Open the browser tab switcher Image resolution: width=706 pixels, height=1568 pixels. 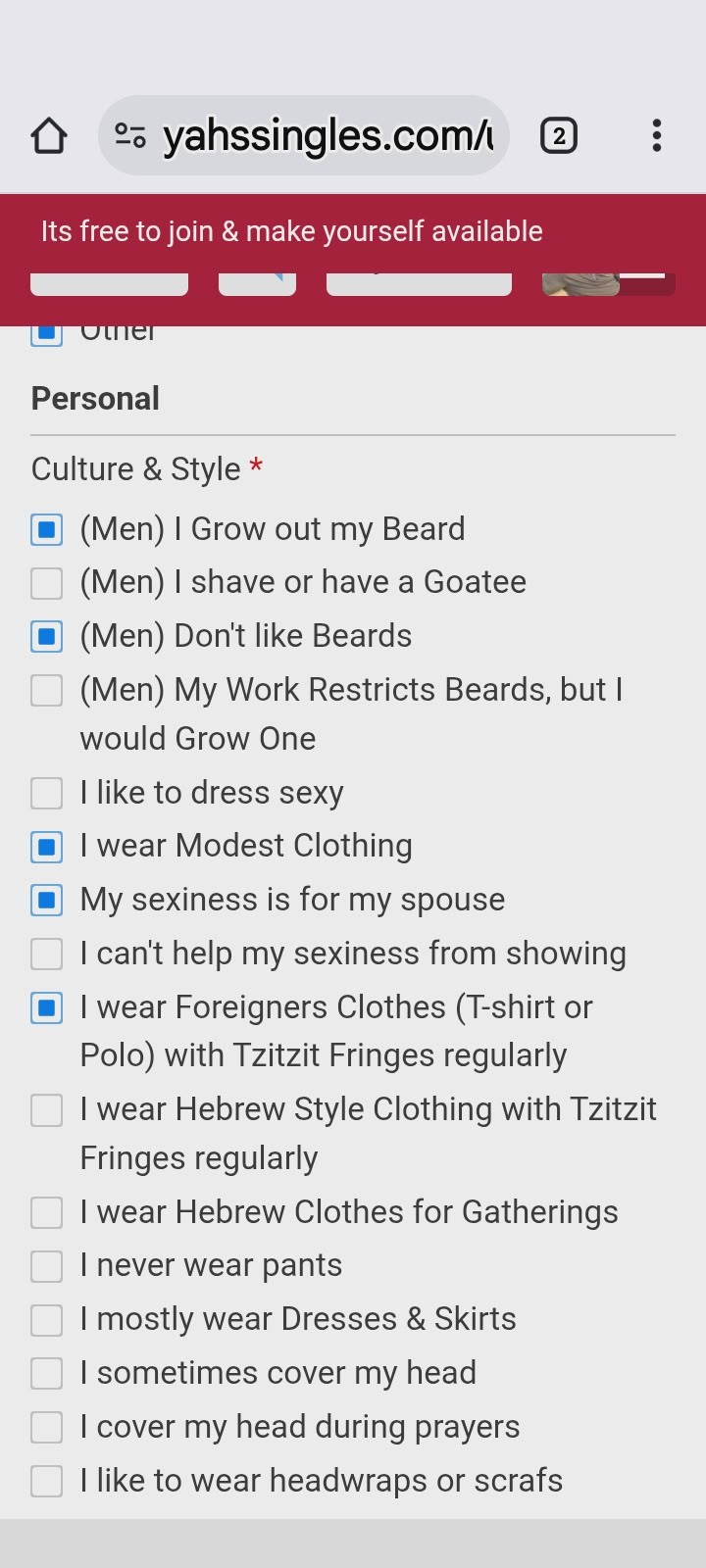[559, 136]
